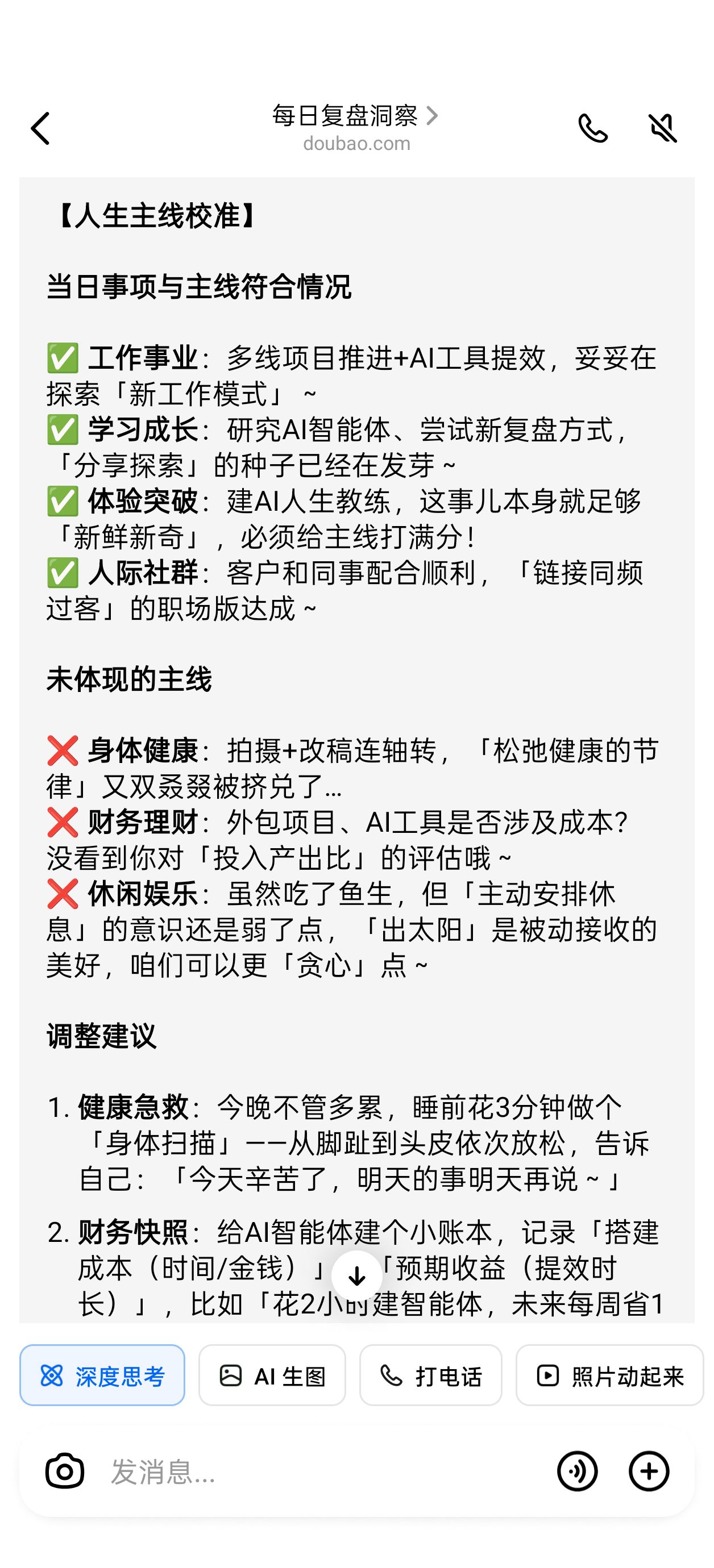Image resolution: width=714 pixels, height=1568 pixels.
Task: Open the 照片动起来 feature
Action: (610, 1375)
